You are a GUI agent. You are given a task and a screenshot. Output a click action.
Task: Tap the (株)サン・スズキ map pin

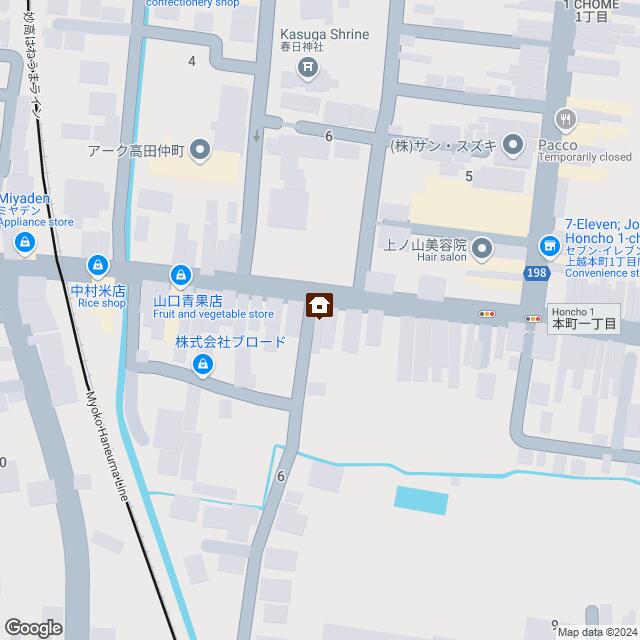click(513, 147)
